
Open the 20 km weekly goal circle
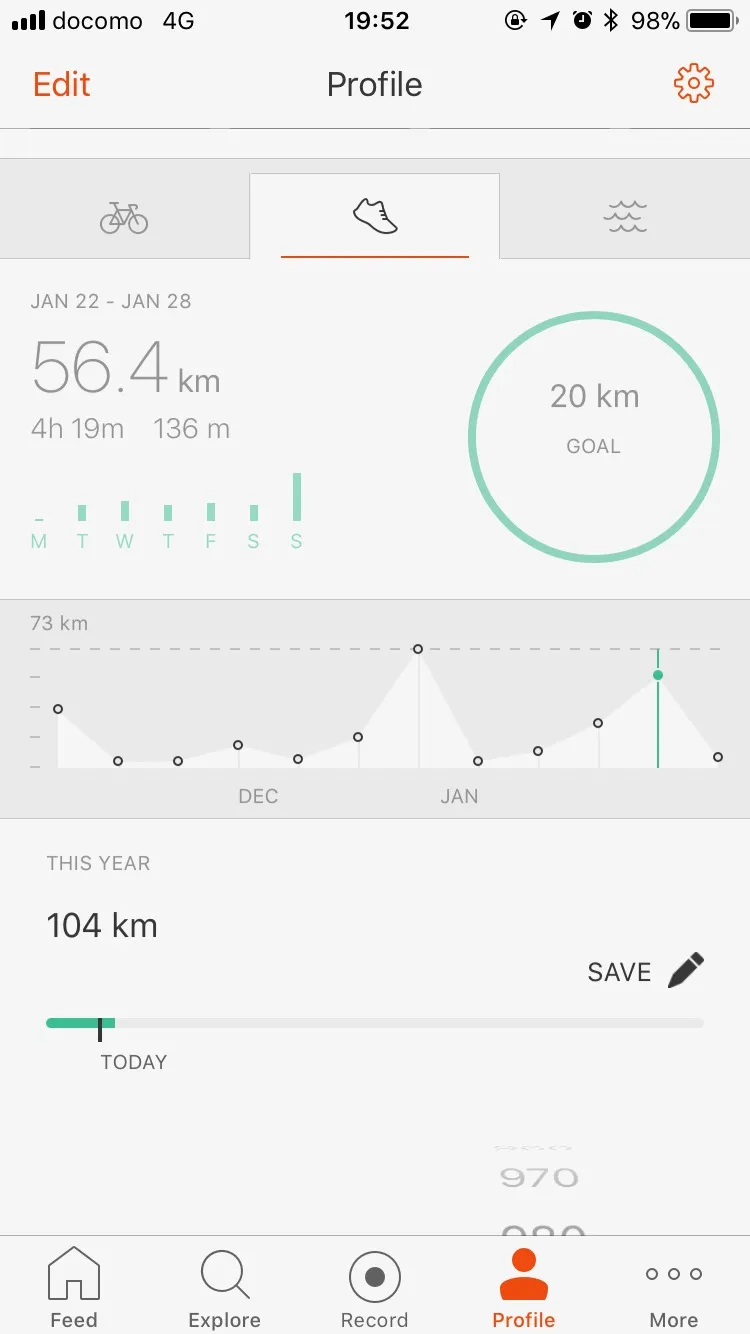pyautogui.click(x=594, y=436)
